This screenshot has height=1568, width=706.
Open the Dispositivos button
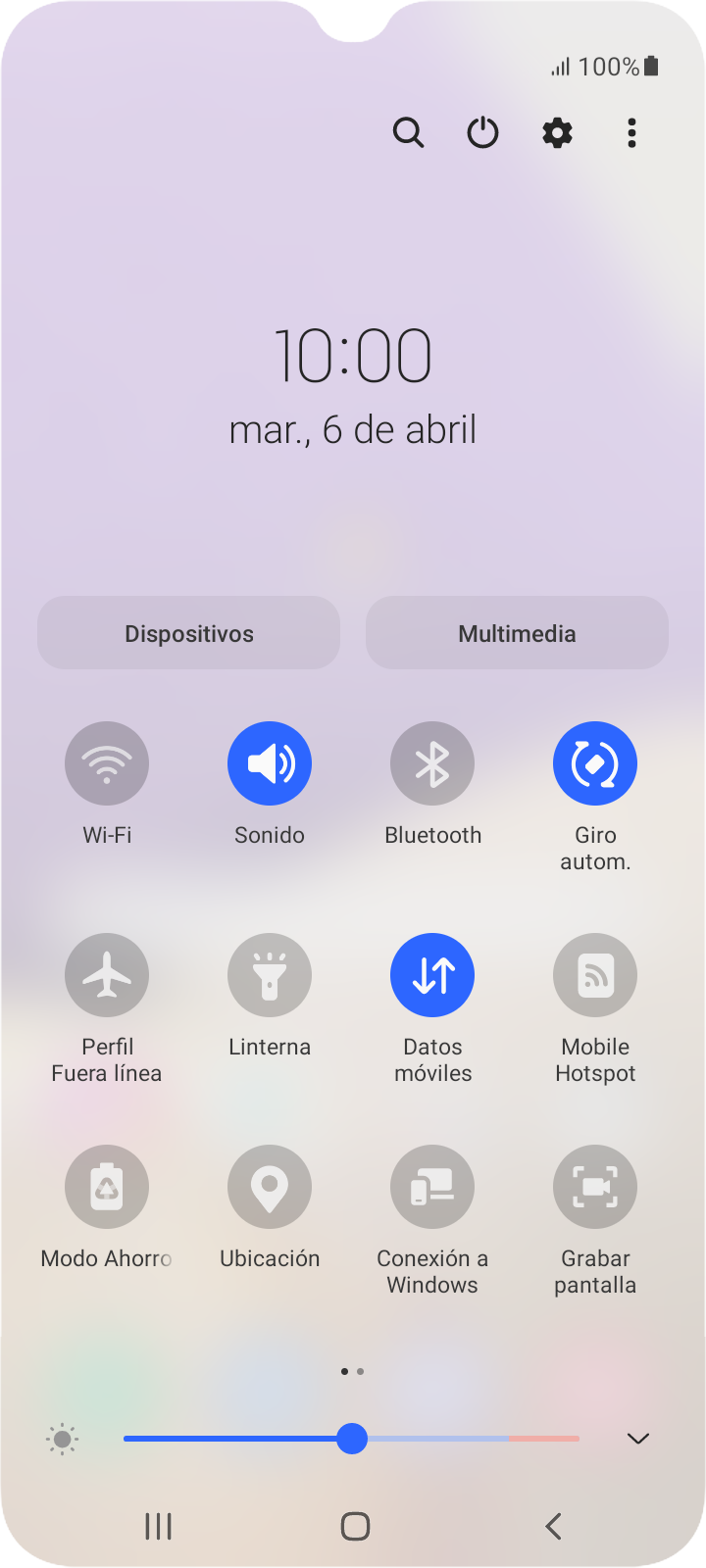[188, 633]
